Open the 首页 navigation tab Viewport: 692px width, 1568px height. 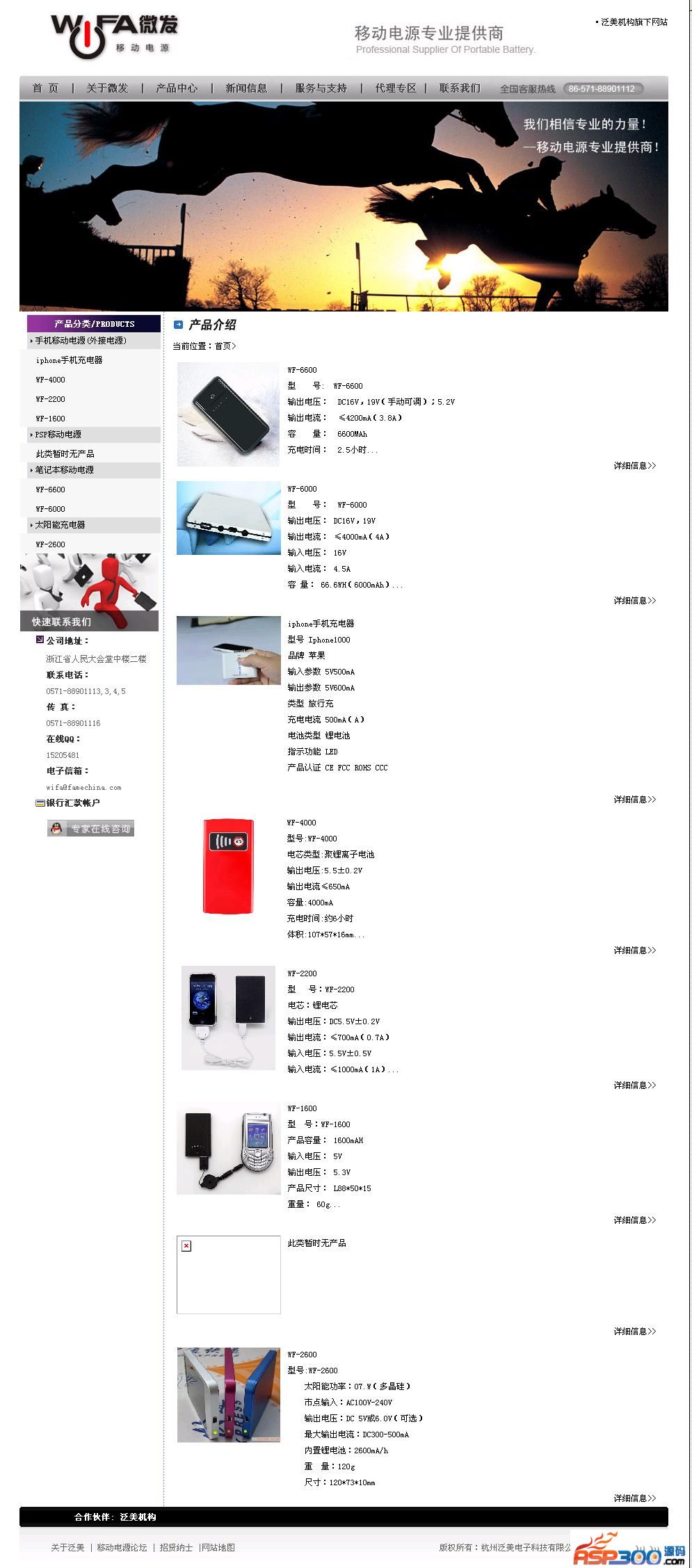45,88
